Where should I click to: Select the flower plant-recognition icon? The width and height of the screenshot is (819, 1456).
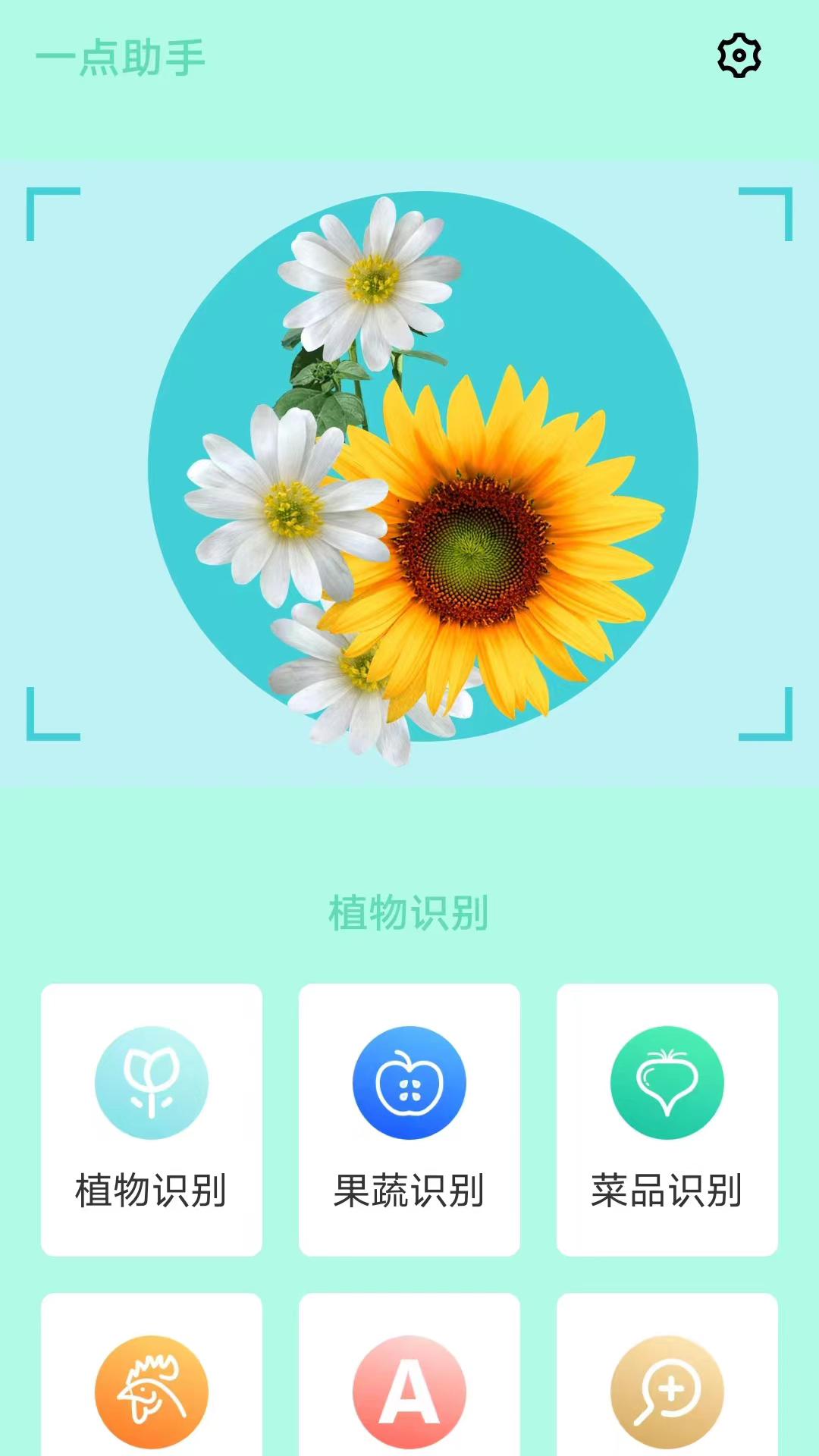pos(151,1083)
